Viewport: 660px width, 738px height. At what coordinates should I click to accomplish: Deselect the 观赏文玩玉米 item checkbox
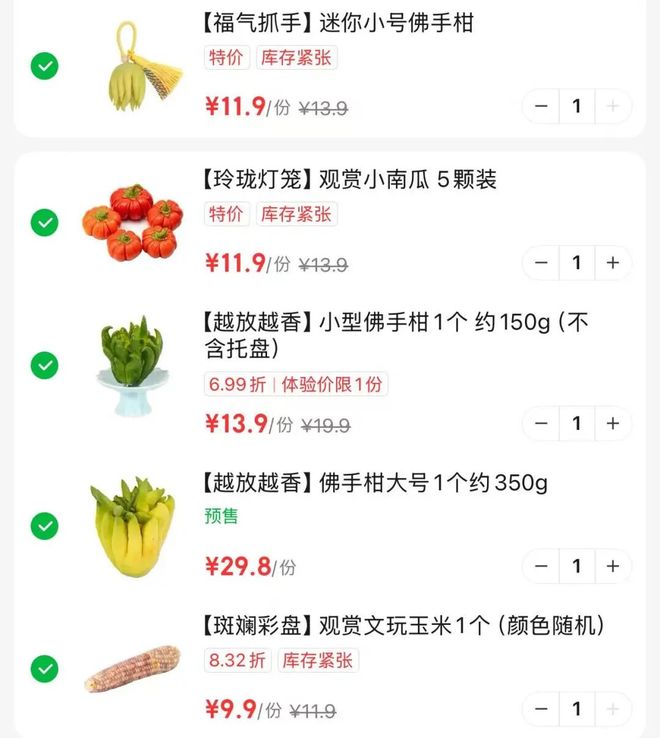pyautogui.click(x=44, y=667)
